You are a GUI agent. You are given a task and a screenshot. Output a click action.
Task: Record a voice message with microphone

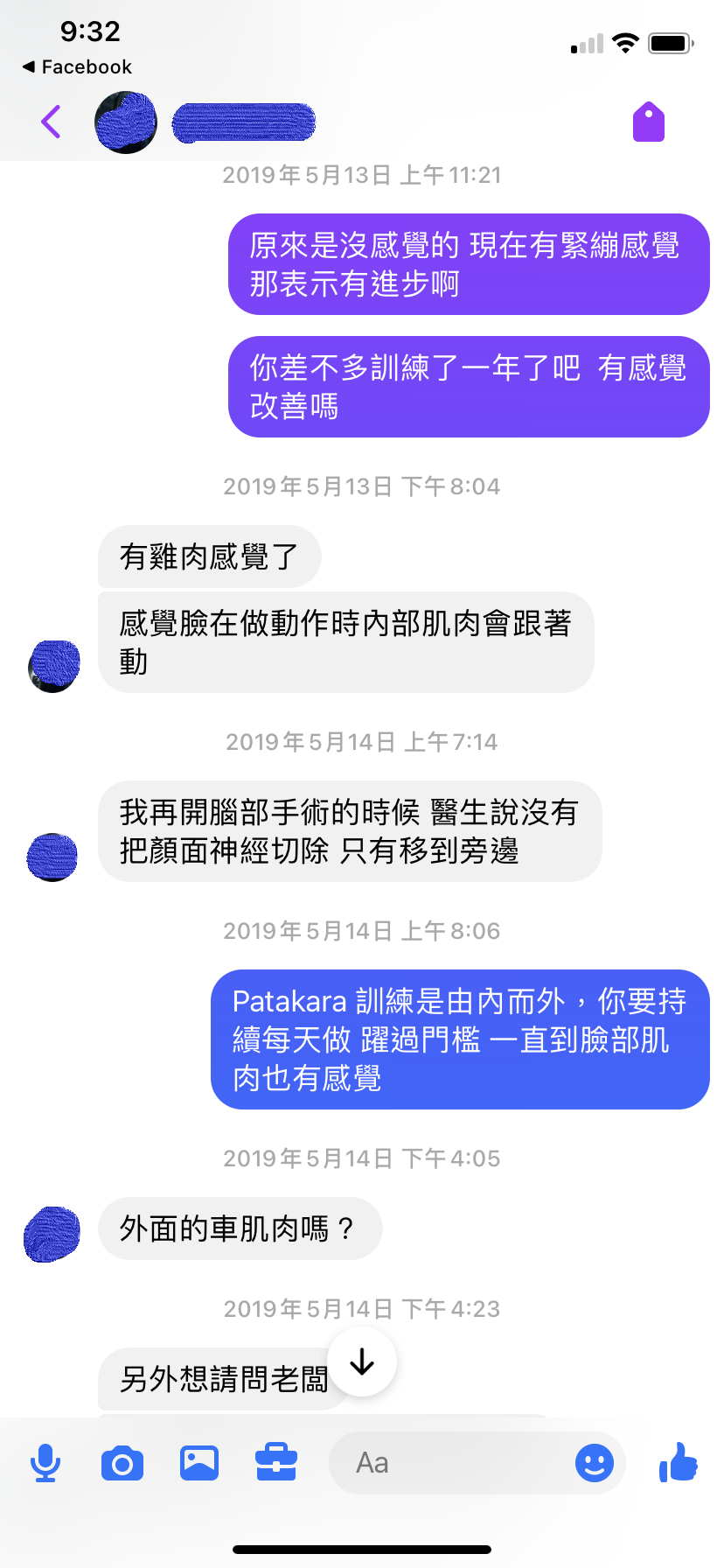pyautogui.click(x=45, y=1463)
